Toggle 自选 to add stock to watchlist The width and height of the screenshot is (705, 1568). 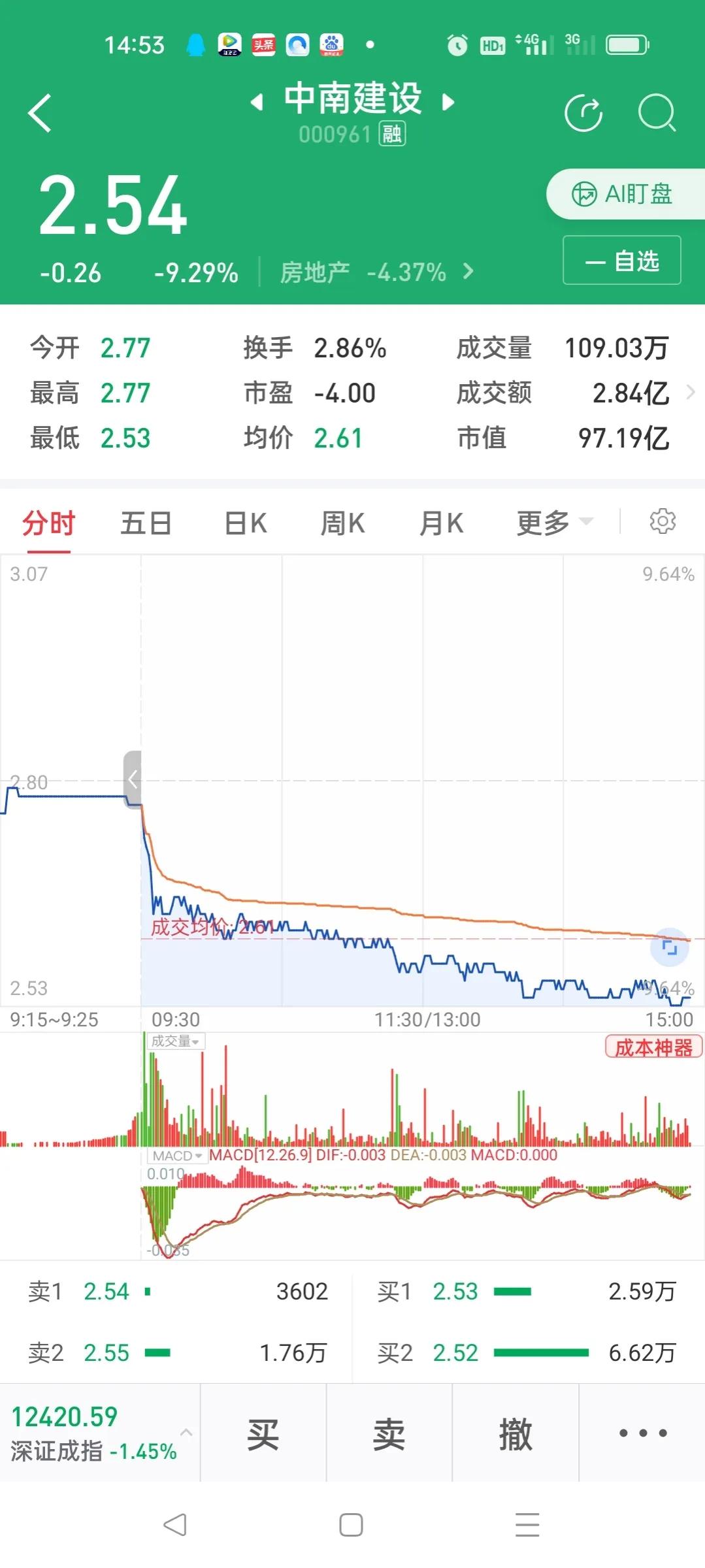point(621,260)
